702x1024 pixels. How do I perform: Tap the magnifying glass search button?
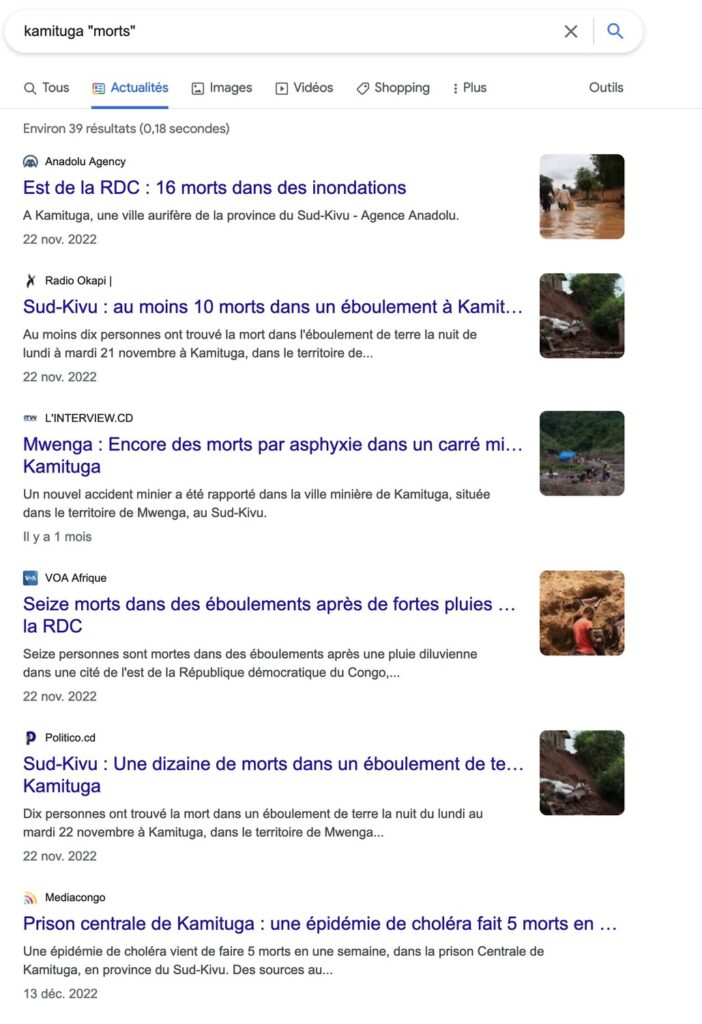tap(615, 31)
